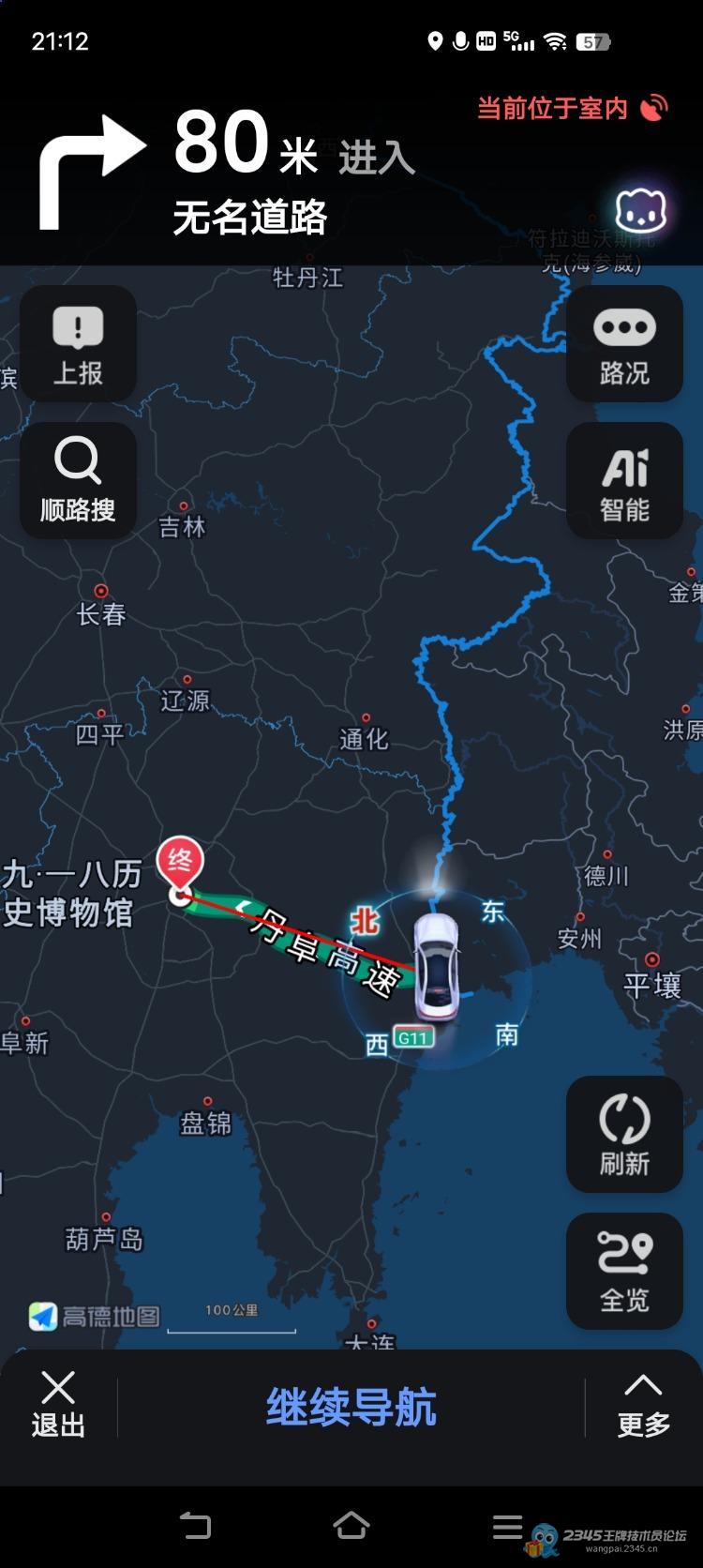Open the Ai 智能 button

click(624, 481)
